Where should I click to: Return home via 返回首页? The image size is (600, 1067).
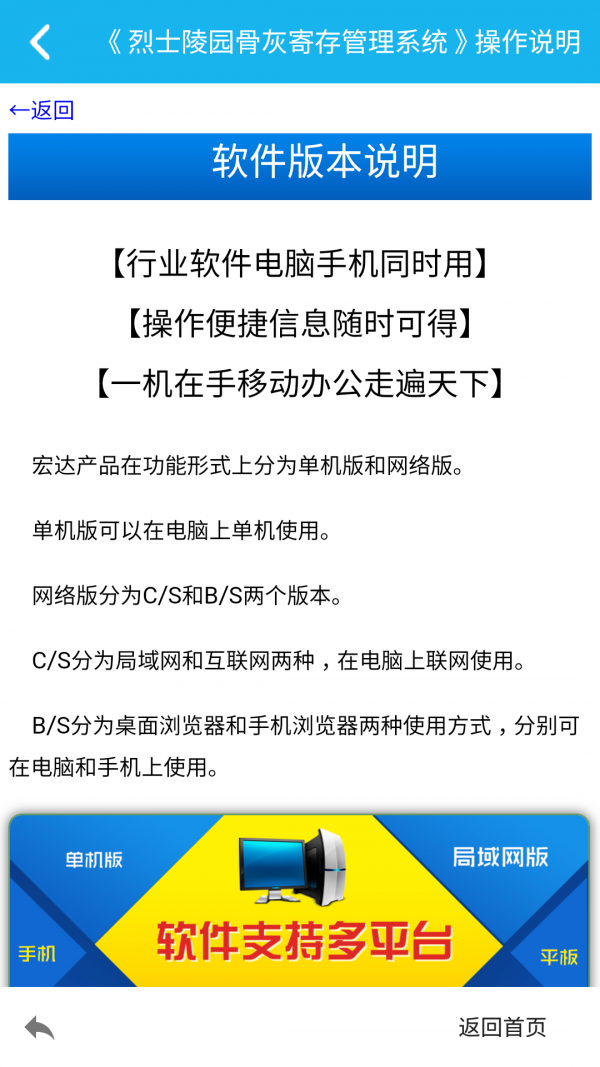pos(502,1027)
